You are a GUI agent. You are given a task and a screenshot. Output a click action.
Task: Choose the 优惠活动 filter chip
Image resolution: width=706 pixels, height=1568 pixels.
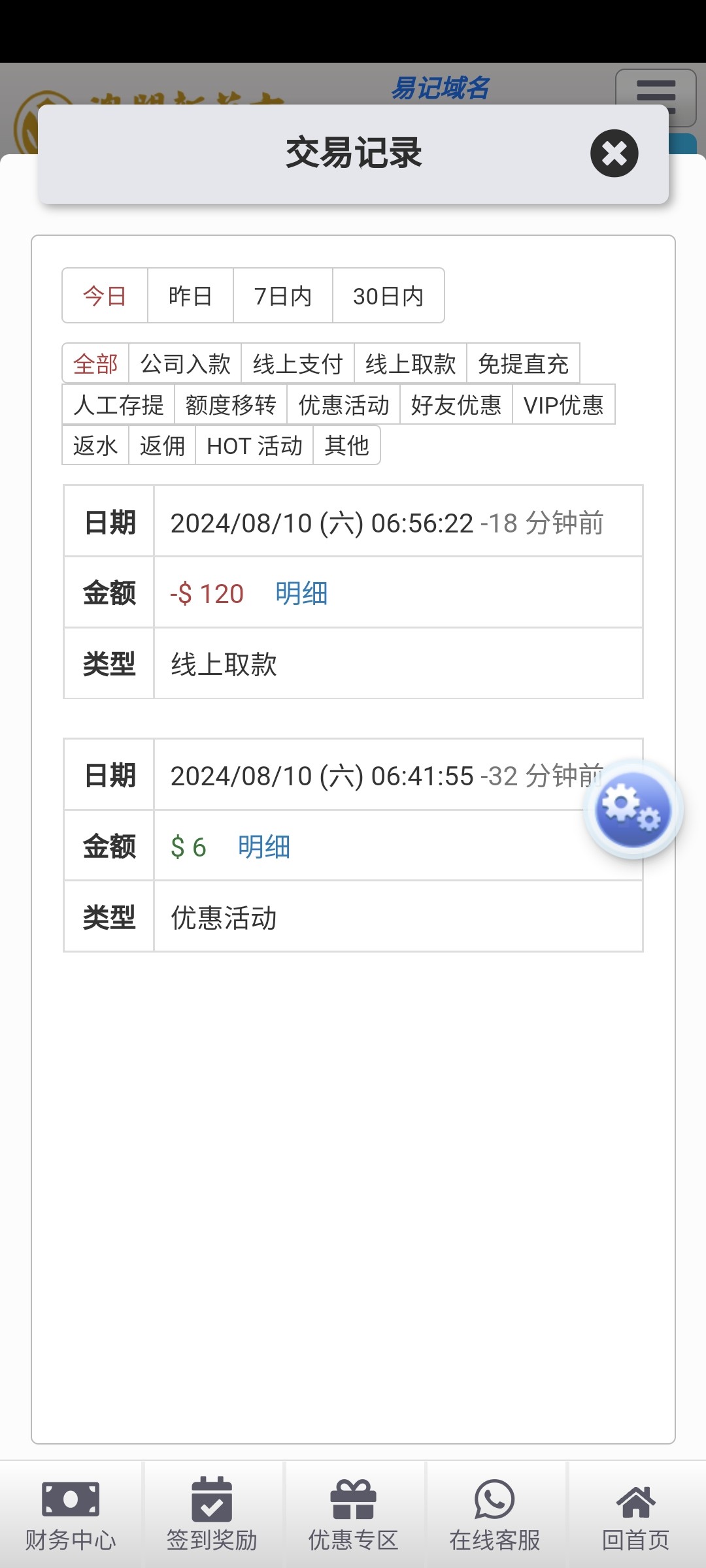click(344, 404)
